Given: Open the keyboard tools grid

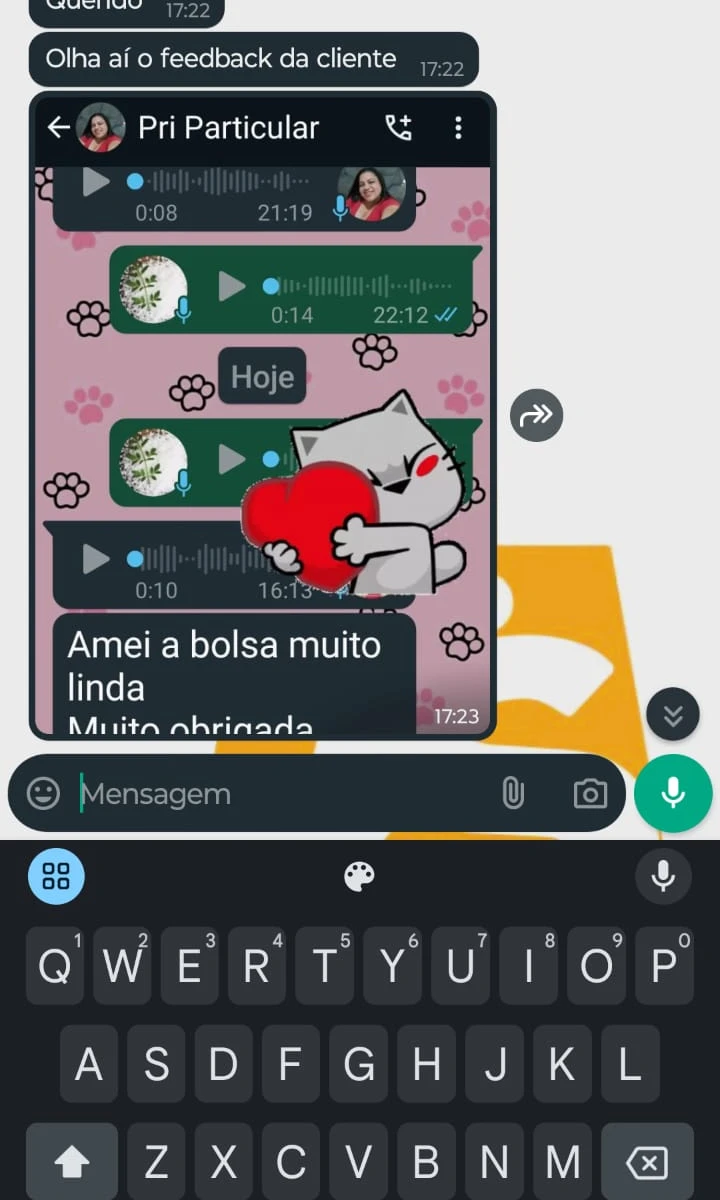Looking at the screenshot, I should click(x=56, y=877).
